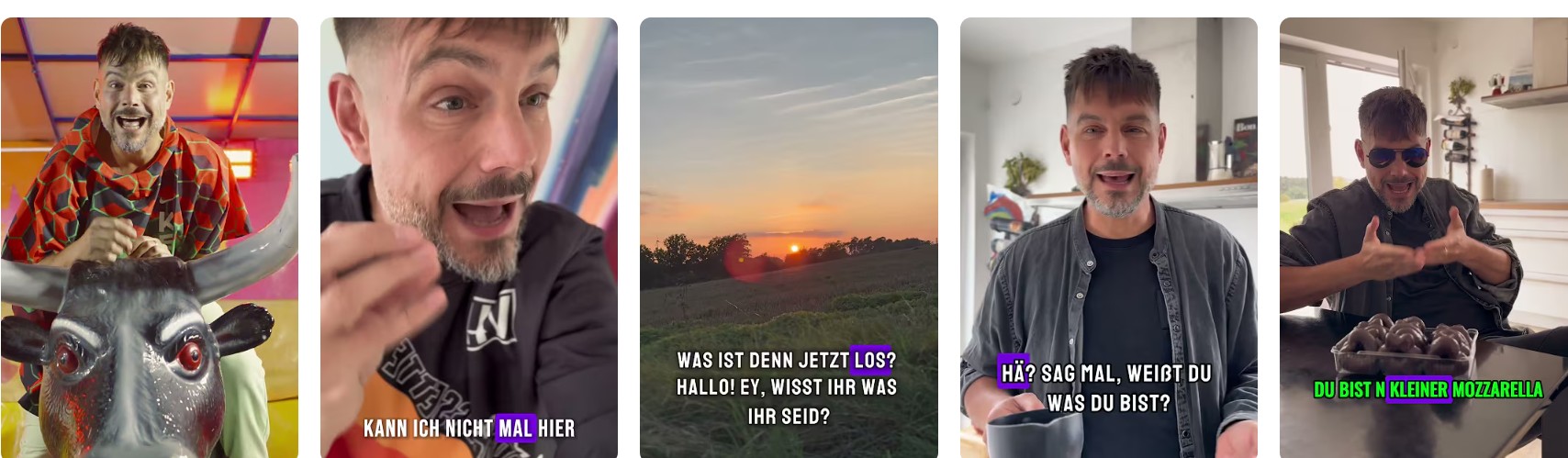Open the video of man riding bull

pos(149,237)
